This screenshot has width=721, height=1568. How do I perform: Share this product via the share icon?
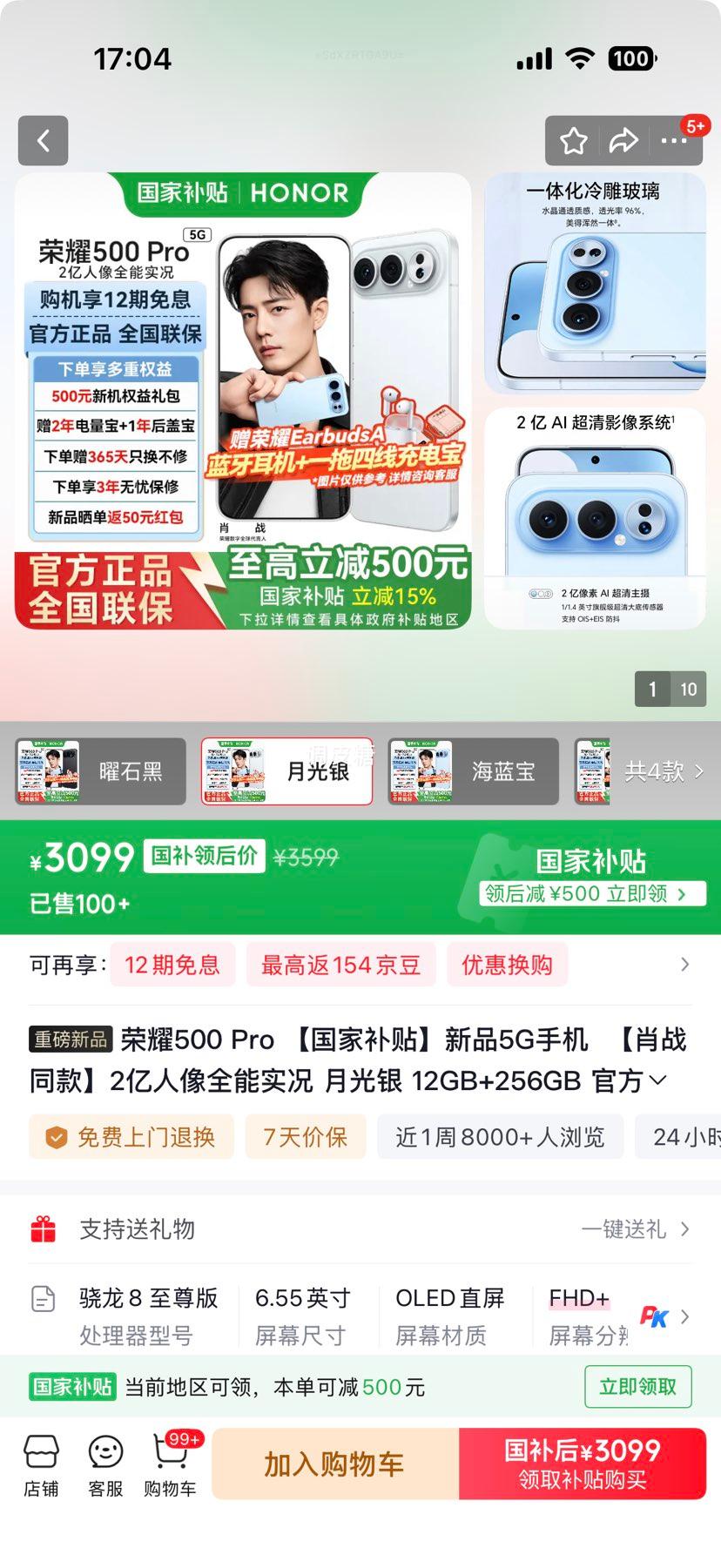point(624,140)
